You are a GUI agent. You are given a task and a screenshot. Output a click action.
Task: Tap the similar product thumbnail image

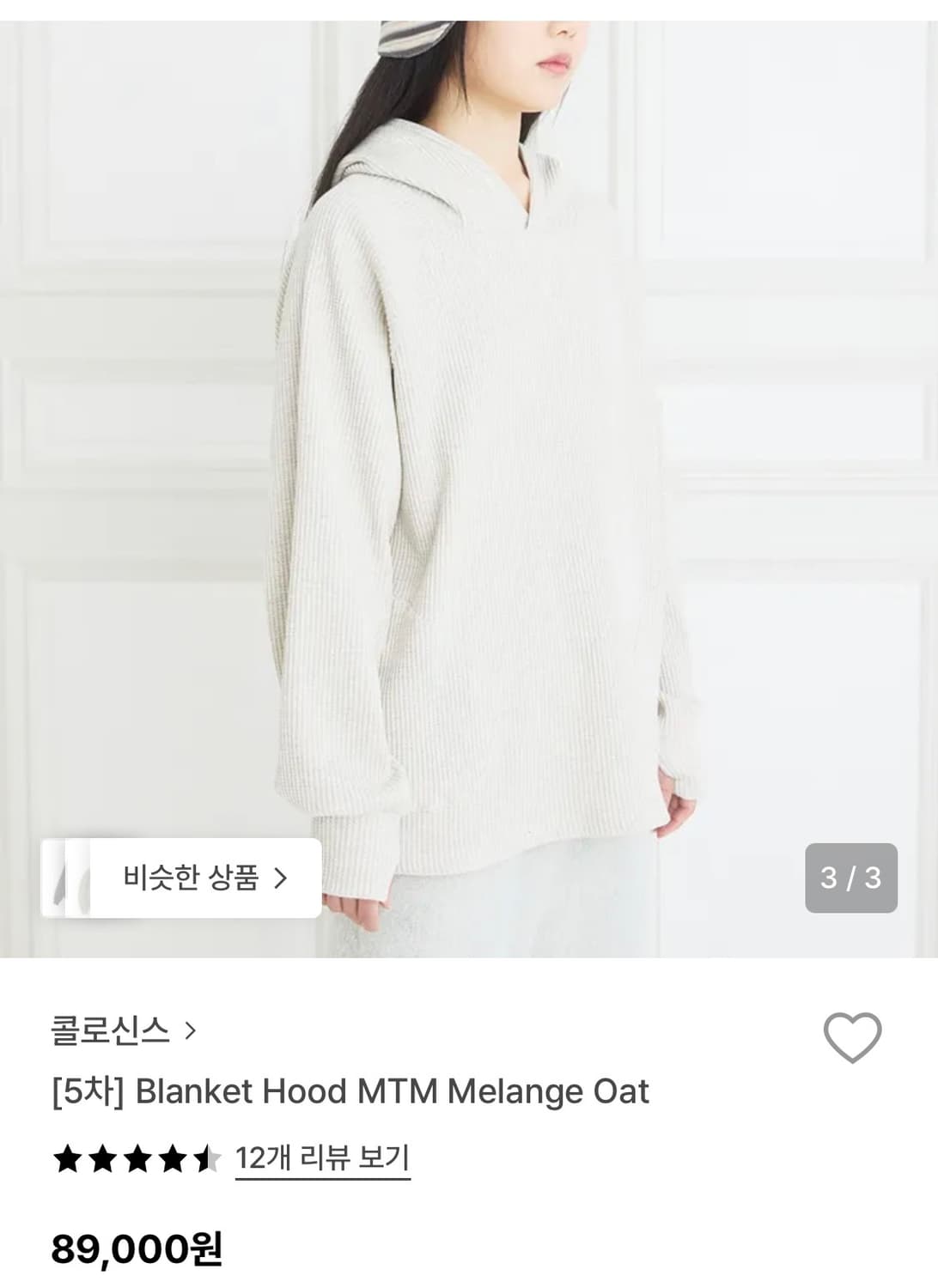[76, 880]
